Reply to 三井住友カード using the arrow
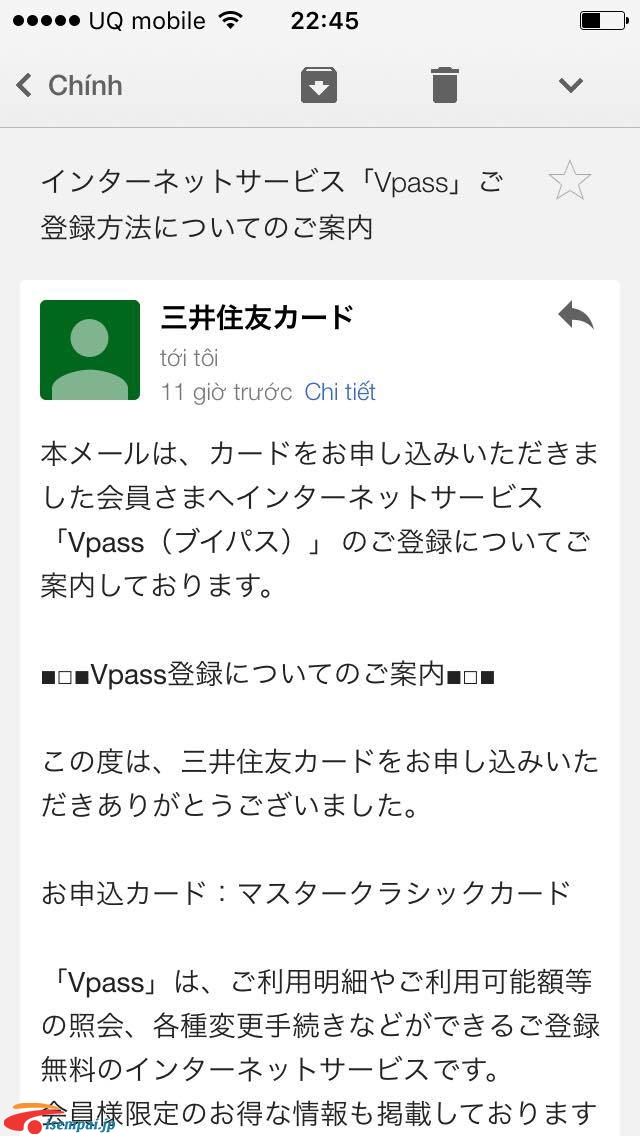 click(575, 317)
